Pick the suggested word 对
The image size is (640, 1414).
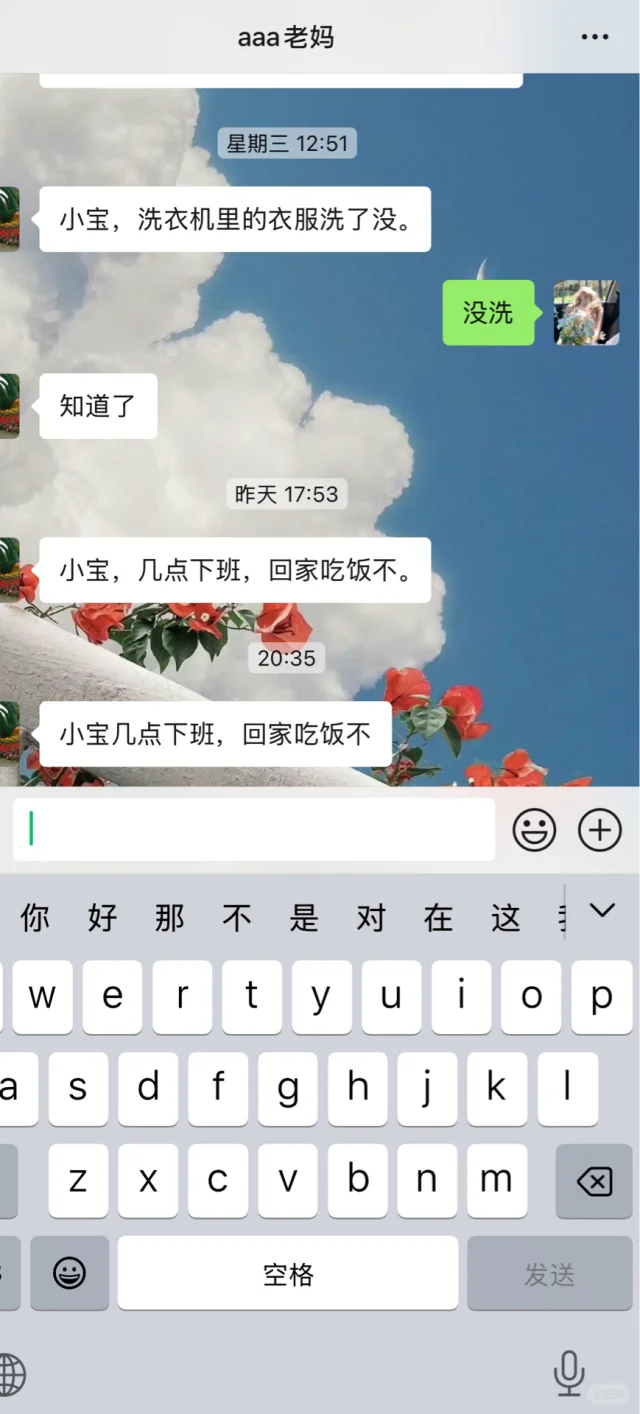click(371, 917)
